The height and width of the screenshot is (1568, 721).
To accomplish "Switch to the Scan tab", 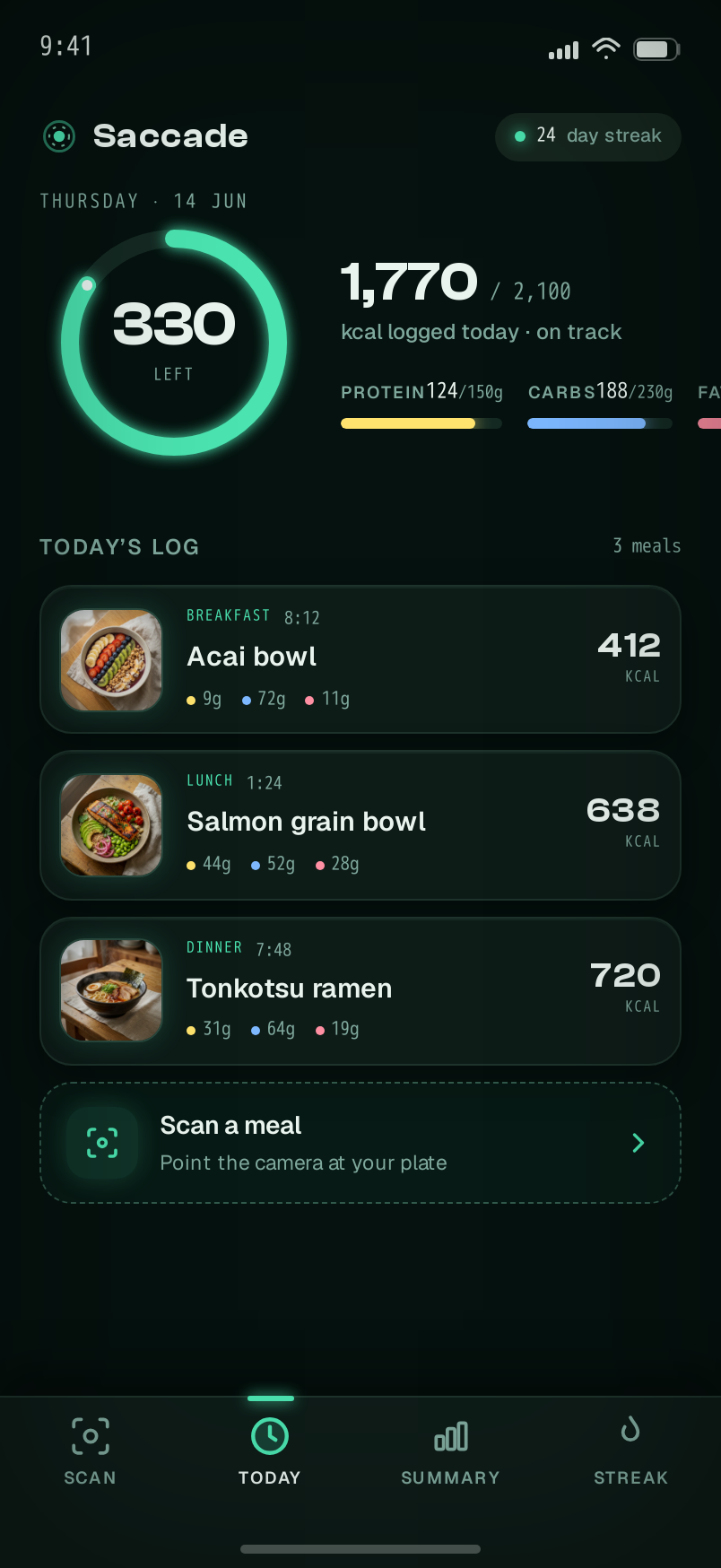I will coord(91,1450).
